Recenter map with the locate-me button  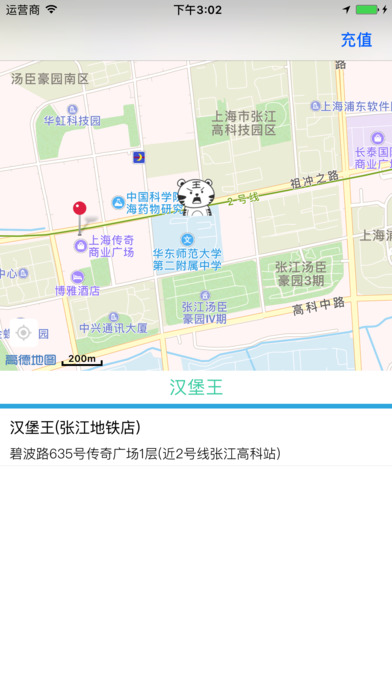pyautogui.click(x=24, y=332)
